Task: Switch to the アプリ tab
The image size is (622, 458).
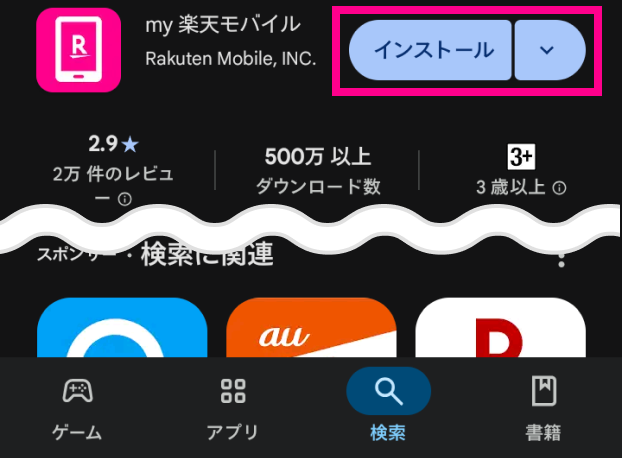Action: 232,408
